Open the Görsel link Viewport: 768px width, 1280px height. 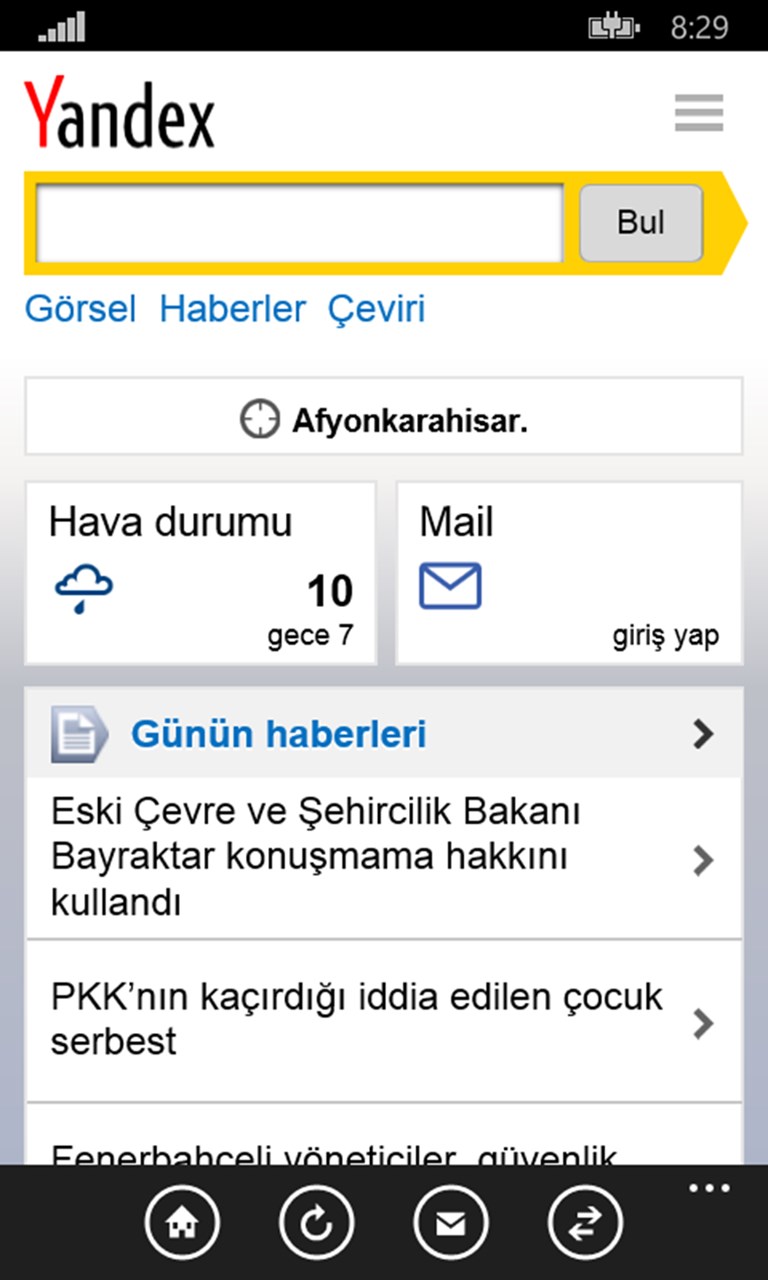point(80,309)
